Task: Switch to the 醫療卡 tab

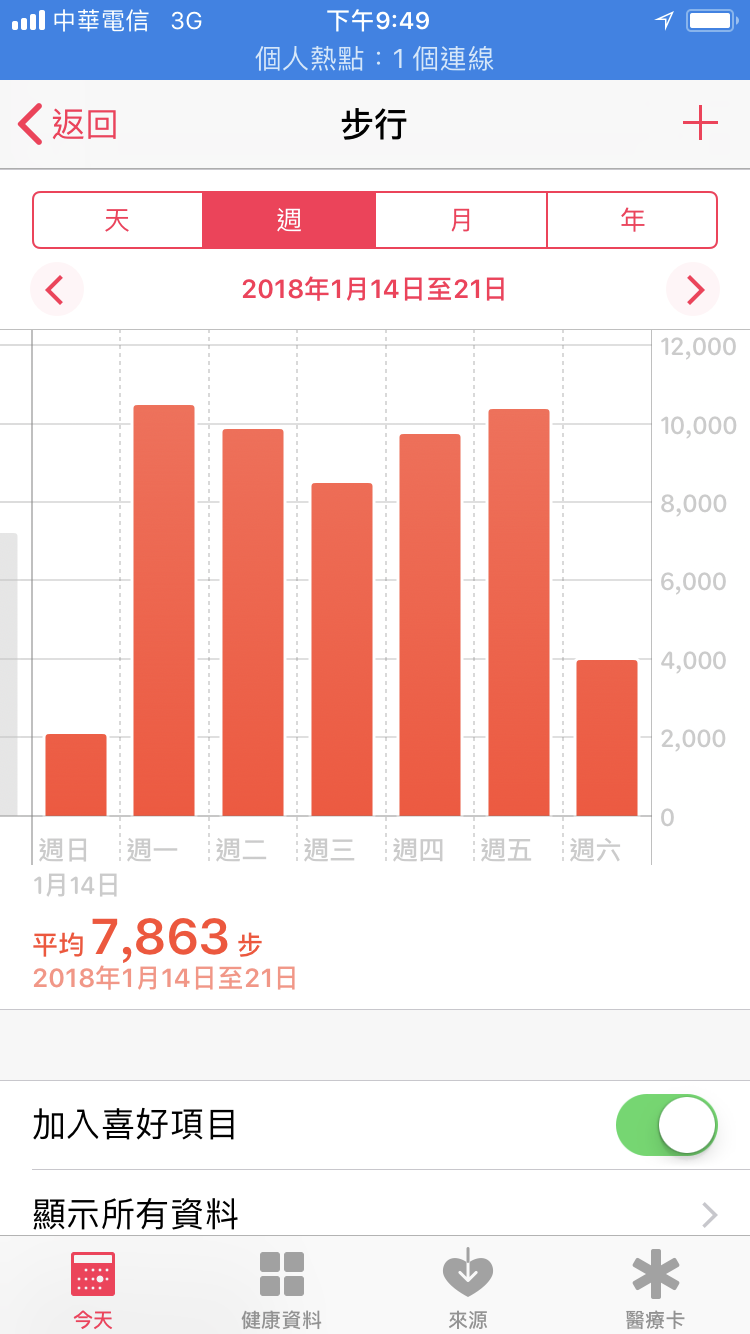Action: click(655, 1290)
